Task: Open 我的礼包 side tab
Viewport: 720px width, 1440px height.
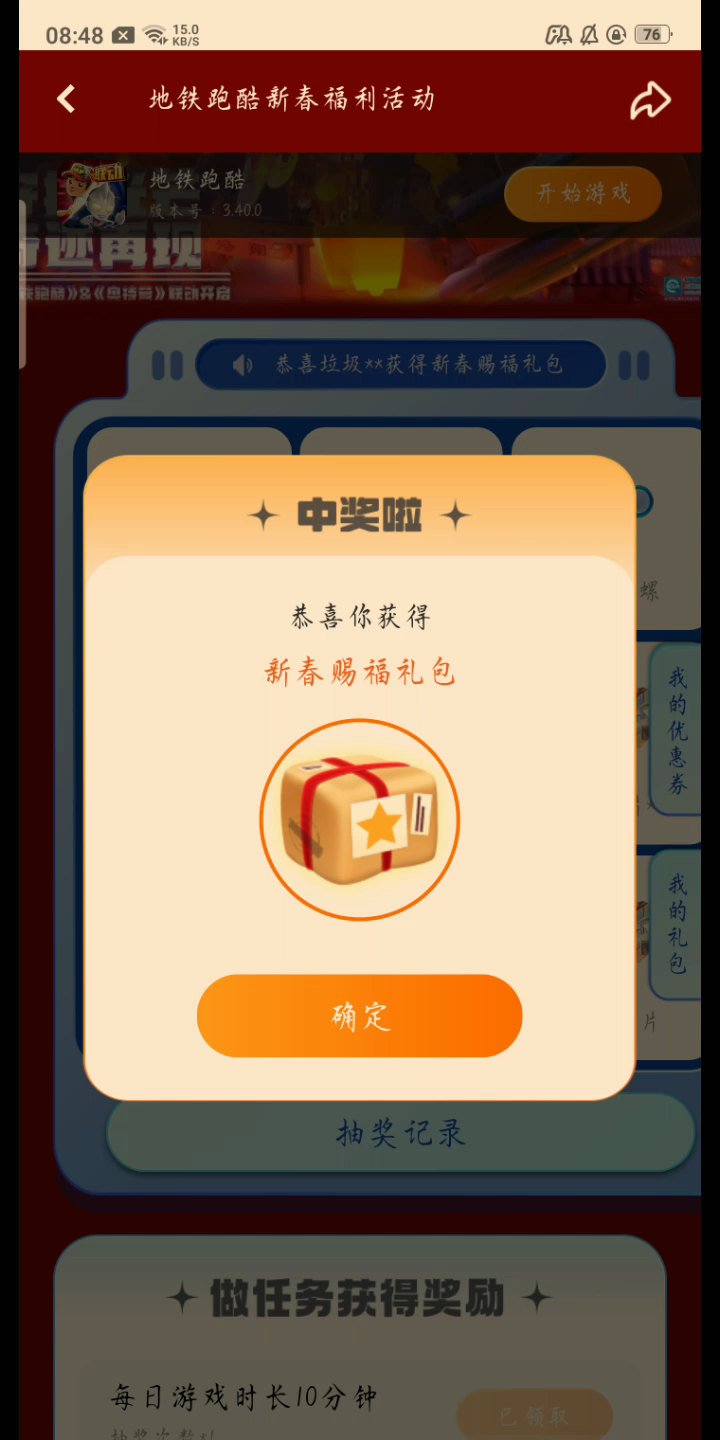Action: [x=677, y=924]
